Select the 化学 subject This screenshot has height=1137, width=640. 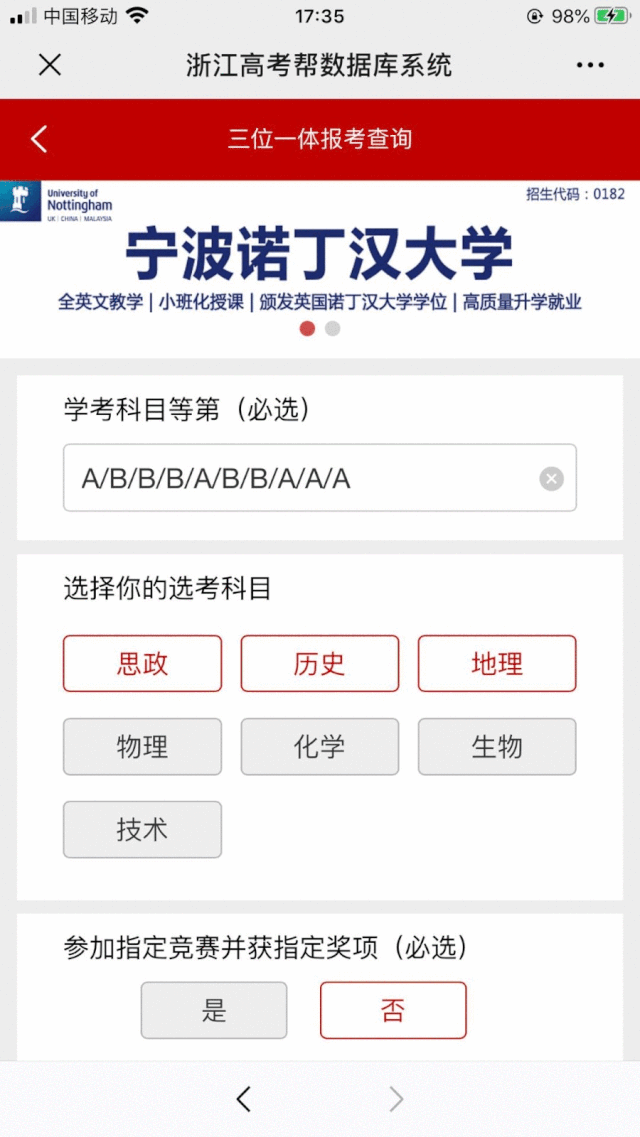(320, 747)
